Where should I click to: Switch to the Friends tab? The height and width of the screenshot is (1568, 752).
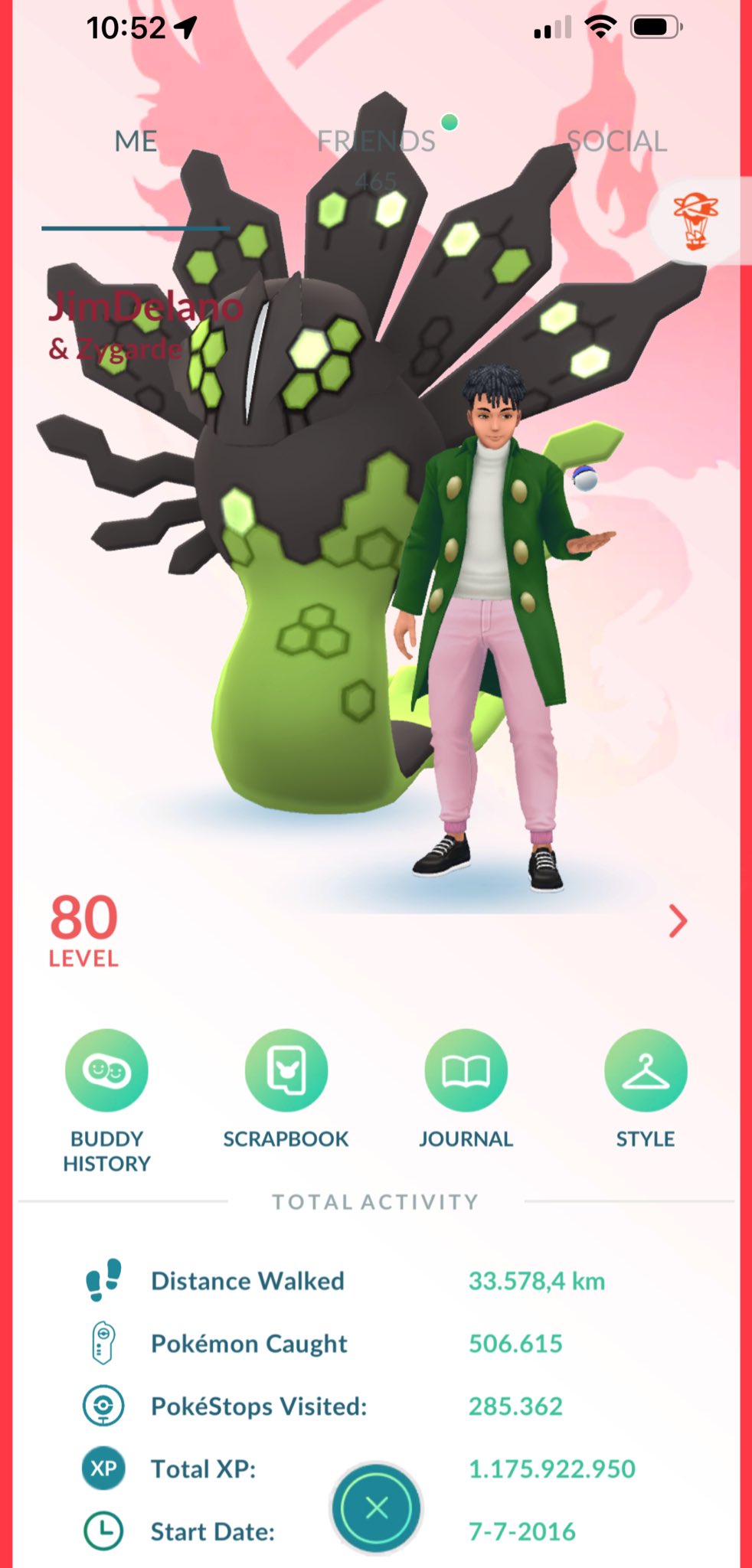(x=376, y=142)
